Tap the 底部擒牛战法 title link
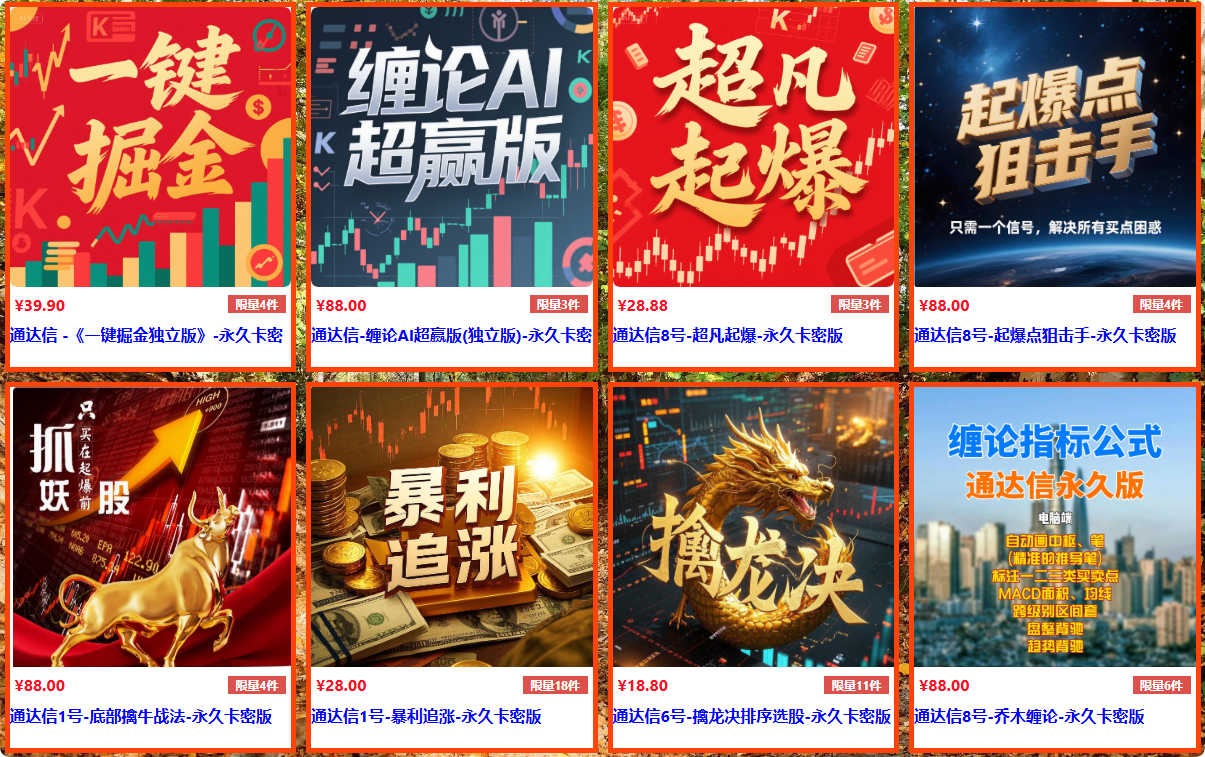1205x757 pixels. tap(141, 717)
